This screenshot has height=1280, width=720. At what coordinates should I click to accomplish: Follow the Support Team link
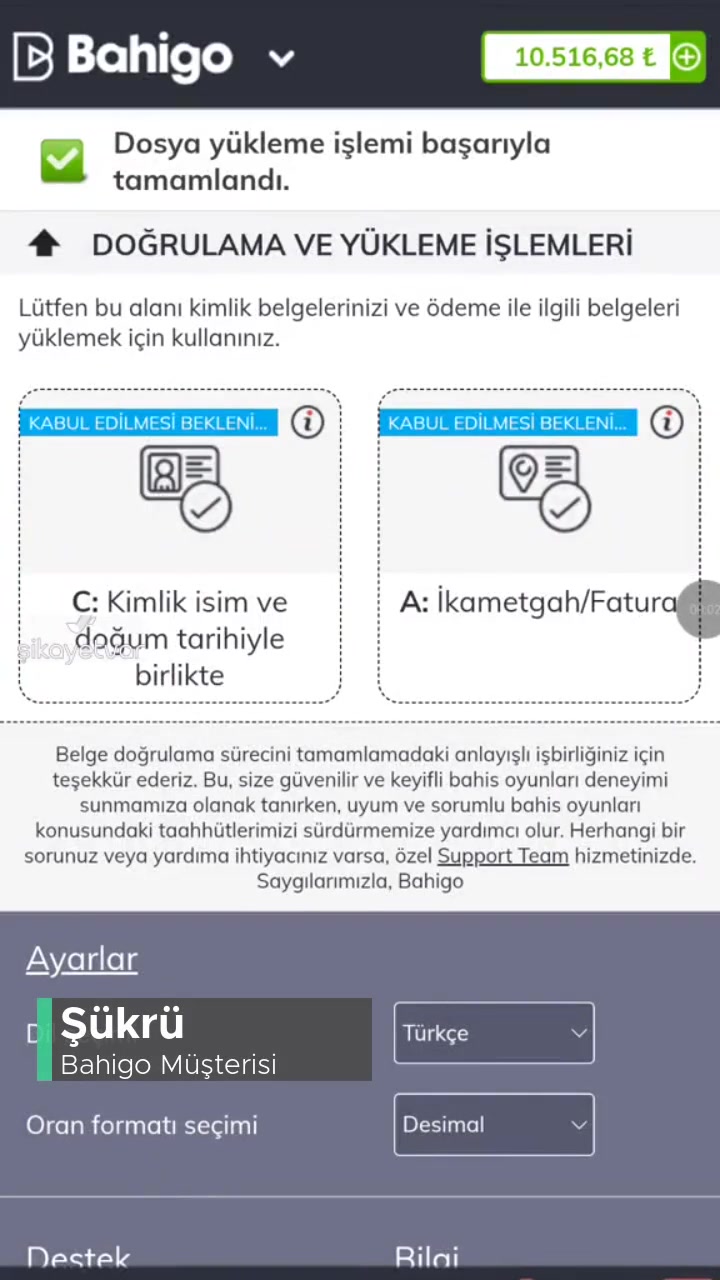(503, 856)
